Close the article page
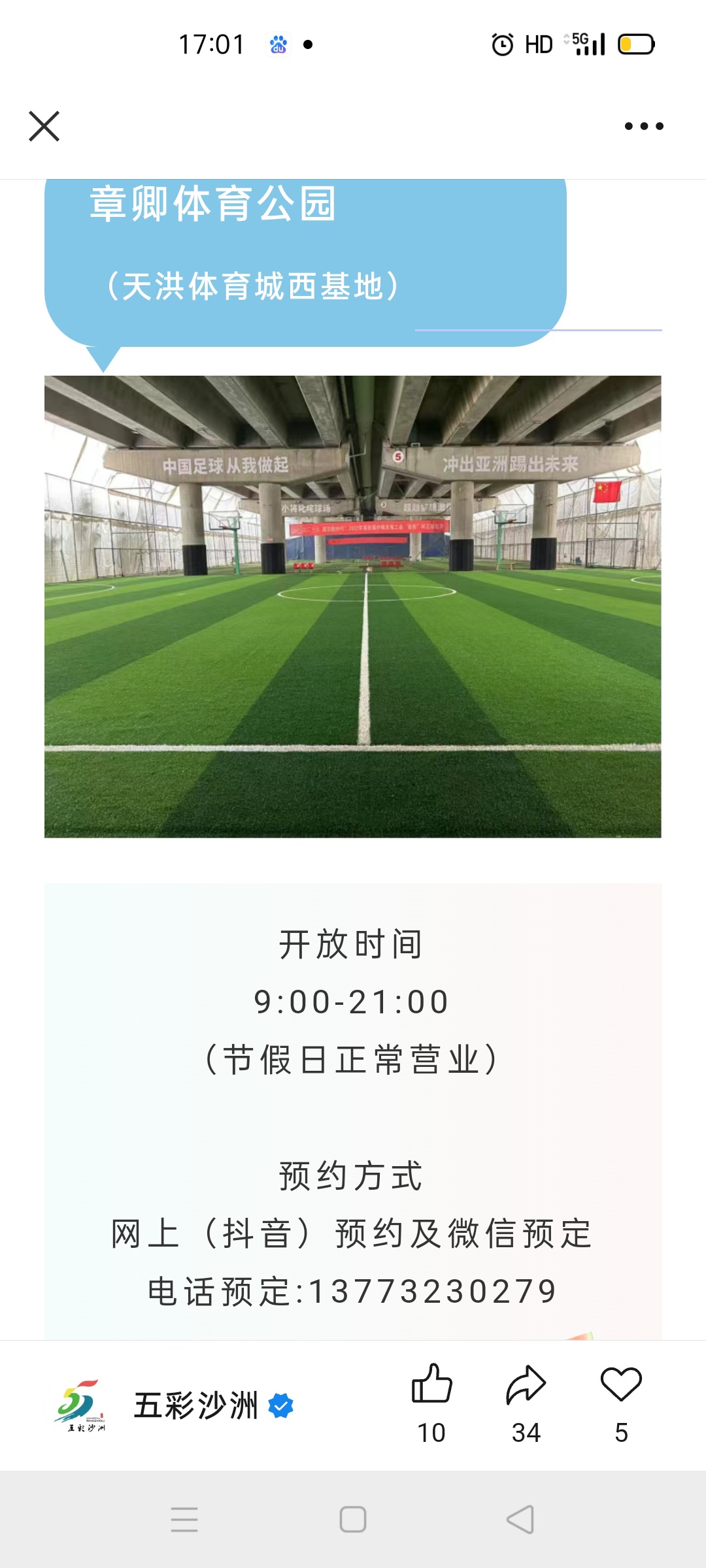 point(44,126)
